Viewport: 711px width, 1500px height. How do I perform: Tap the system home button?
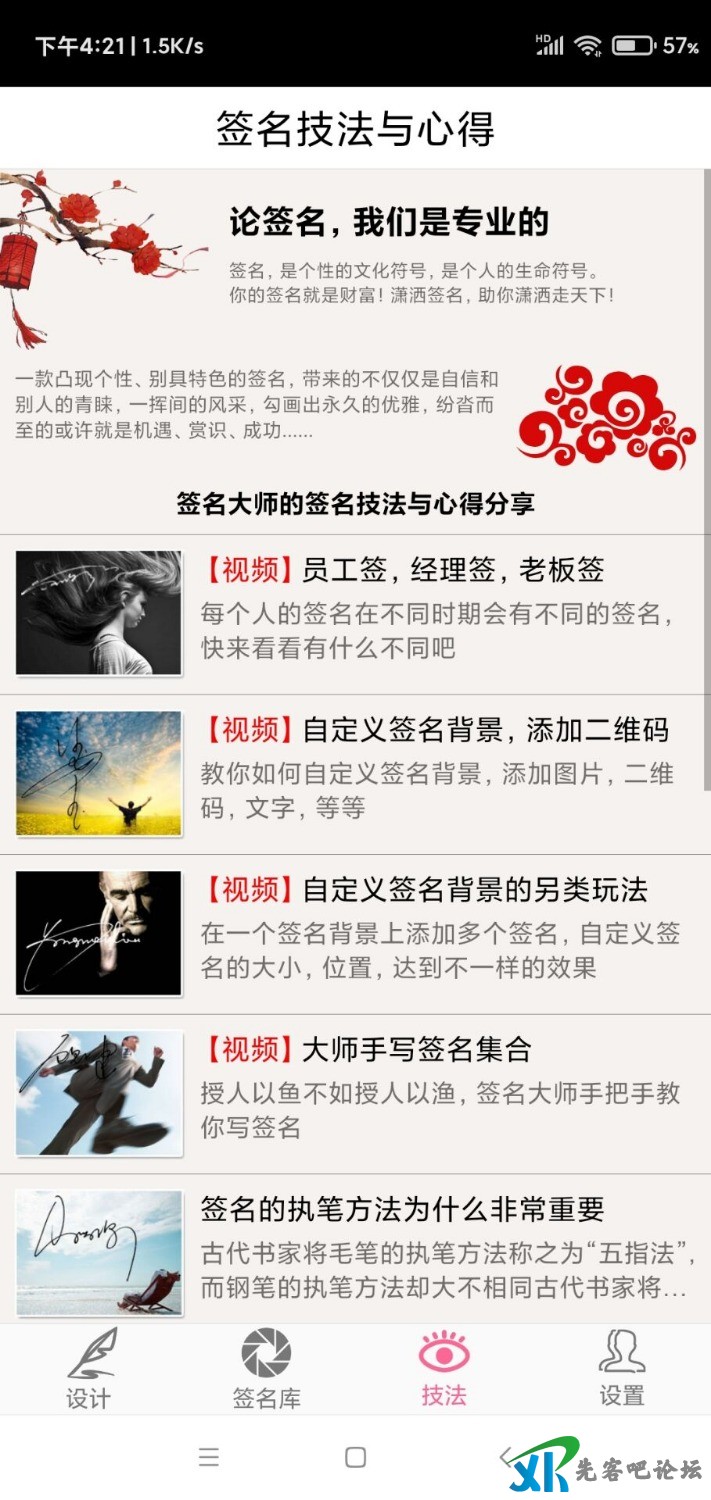tap(355, 1457)
